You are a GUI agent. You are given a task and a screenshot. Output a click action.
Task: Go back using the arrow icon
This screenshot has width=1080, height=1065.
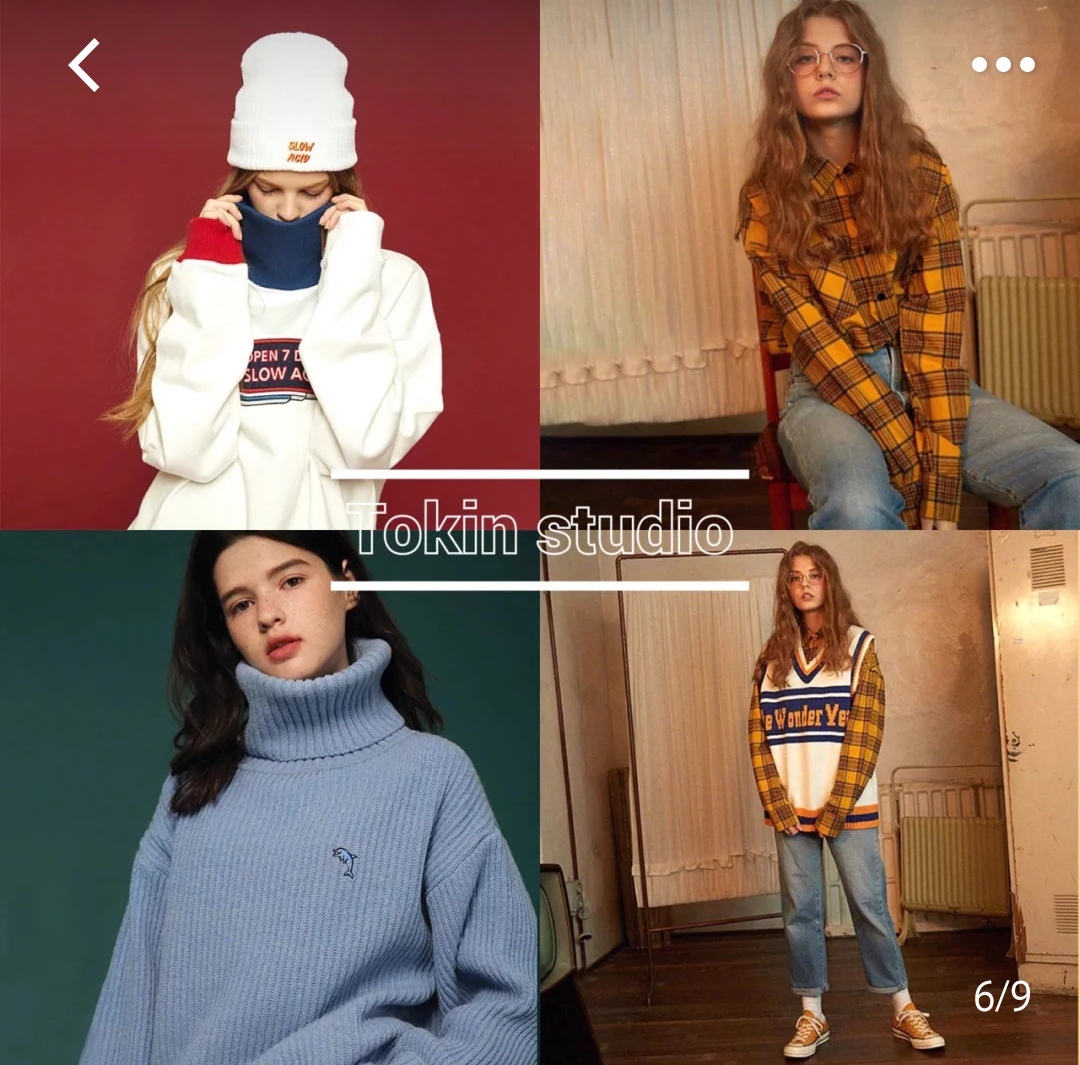[84, 66]
